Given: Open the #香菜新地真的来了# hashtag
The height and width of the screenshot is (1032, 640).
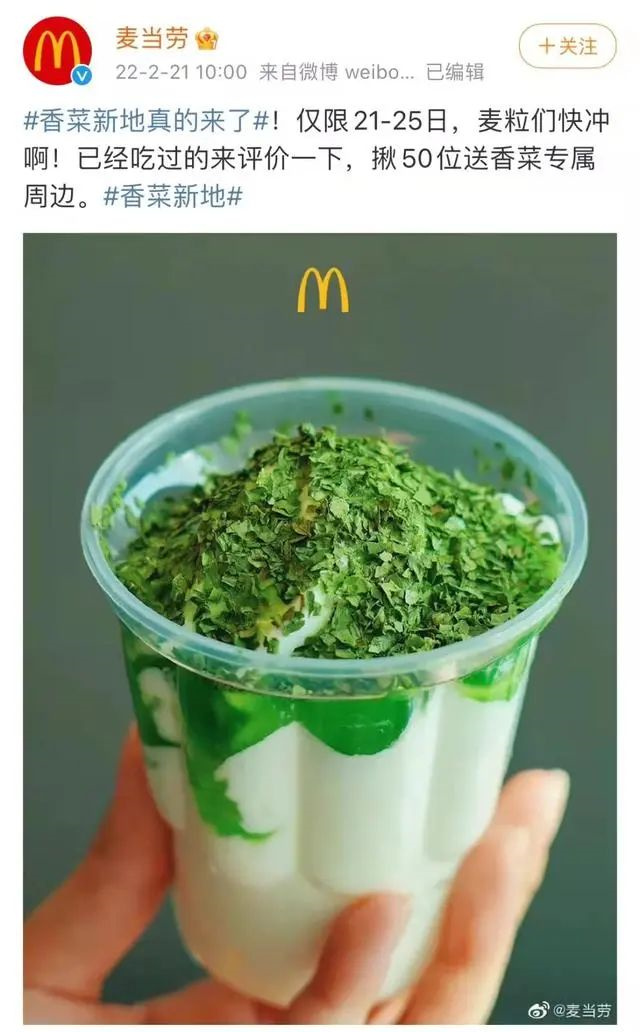Looking at the screenshot, I should (x=146, y=122).
